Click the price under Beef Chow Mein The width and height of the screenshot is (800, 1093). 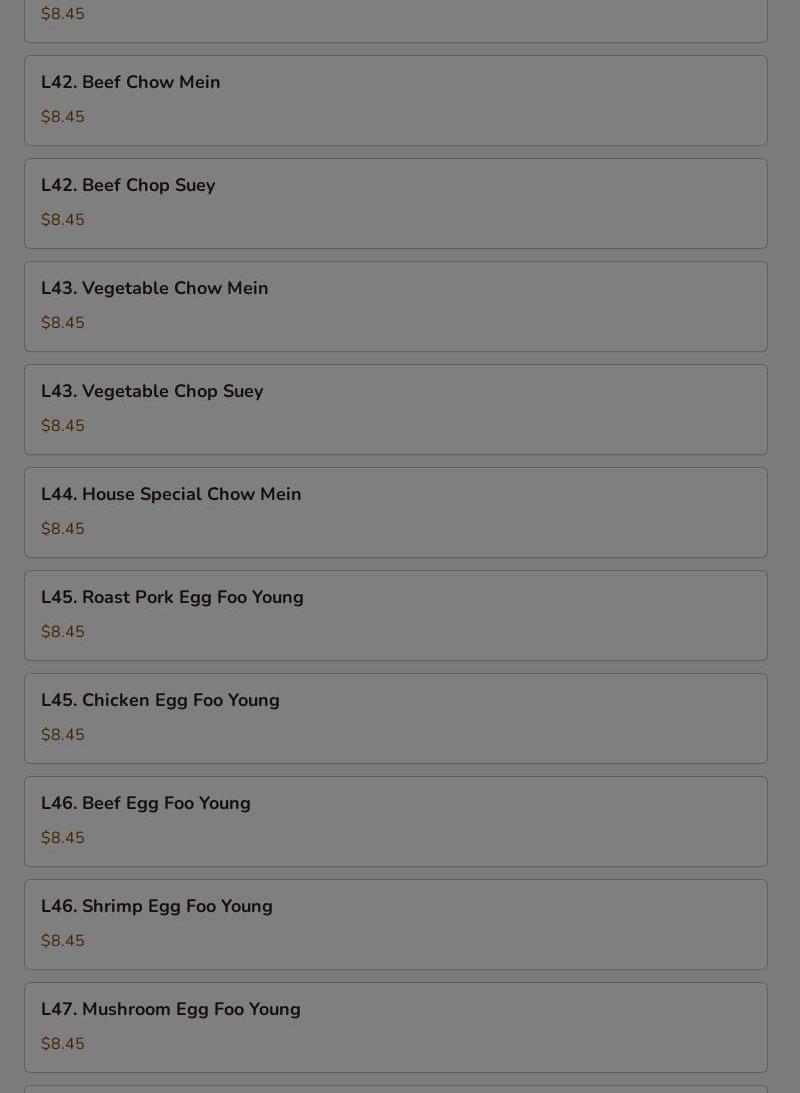(62, 116)
